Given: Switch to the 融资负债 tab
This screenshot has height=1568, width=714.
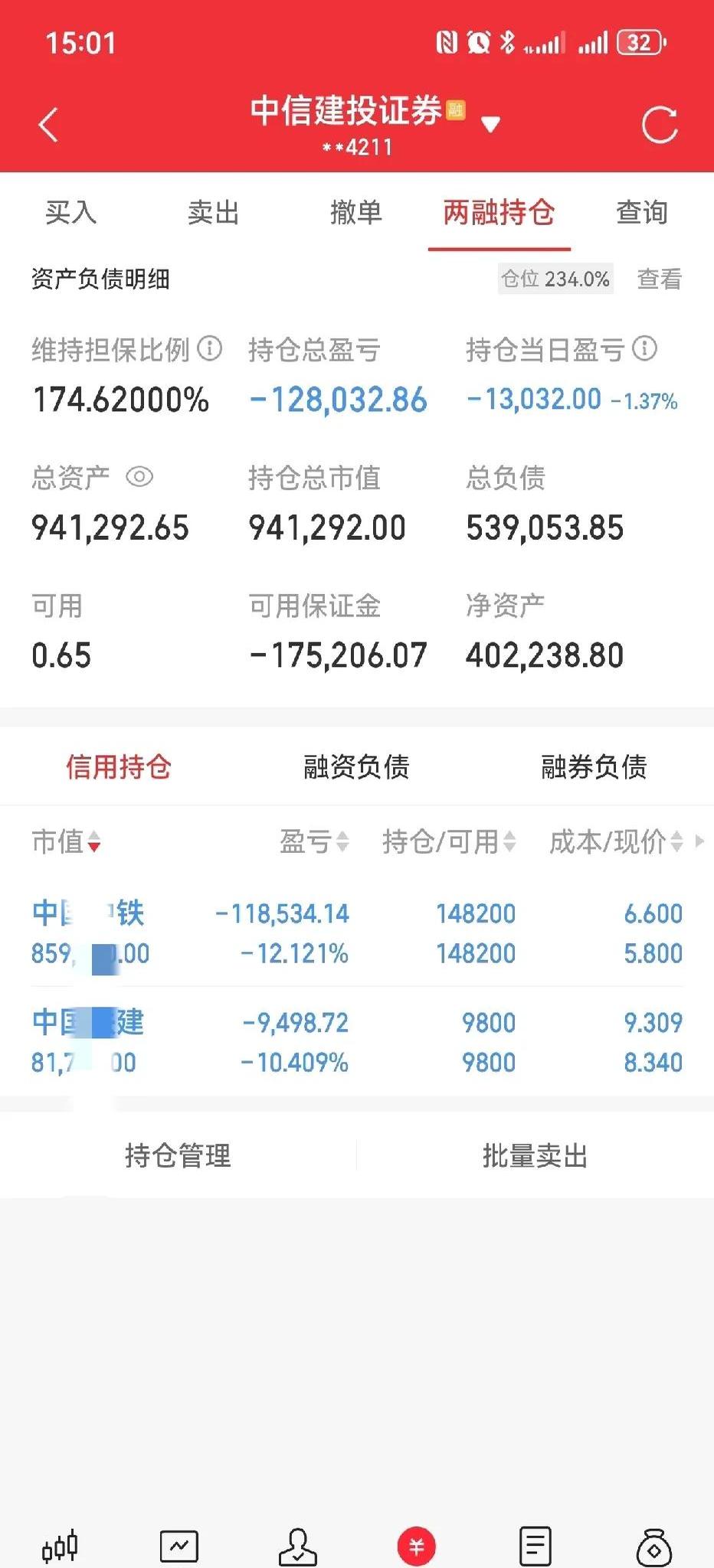Looking at the screenshot, I should (355, 766).
